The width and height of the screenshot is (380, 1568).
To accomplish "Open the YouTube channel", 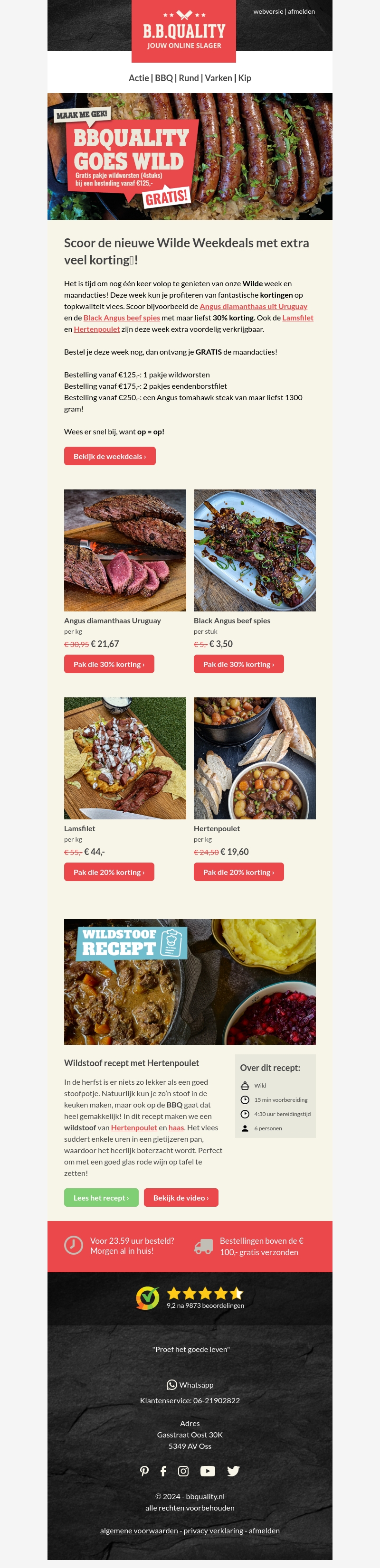I will (x=208, y=1471).
